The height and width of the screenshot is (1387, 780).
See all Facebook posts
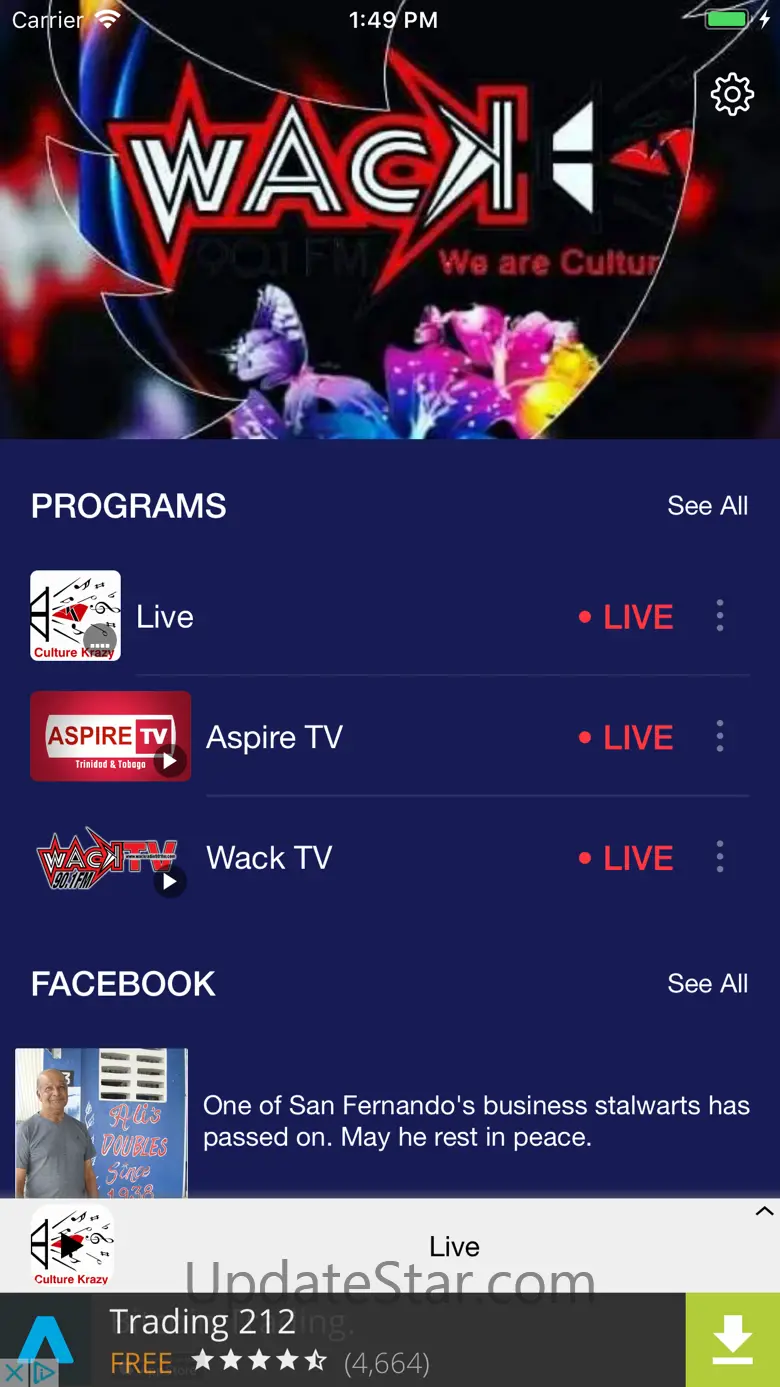pyautogui.click(x=707, y=984)
